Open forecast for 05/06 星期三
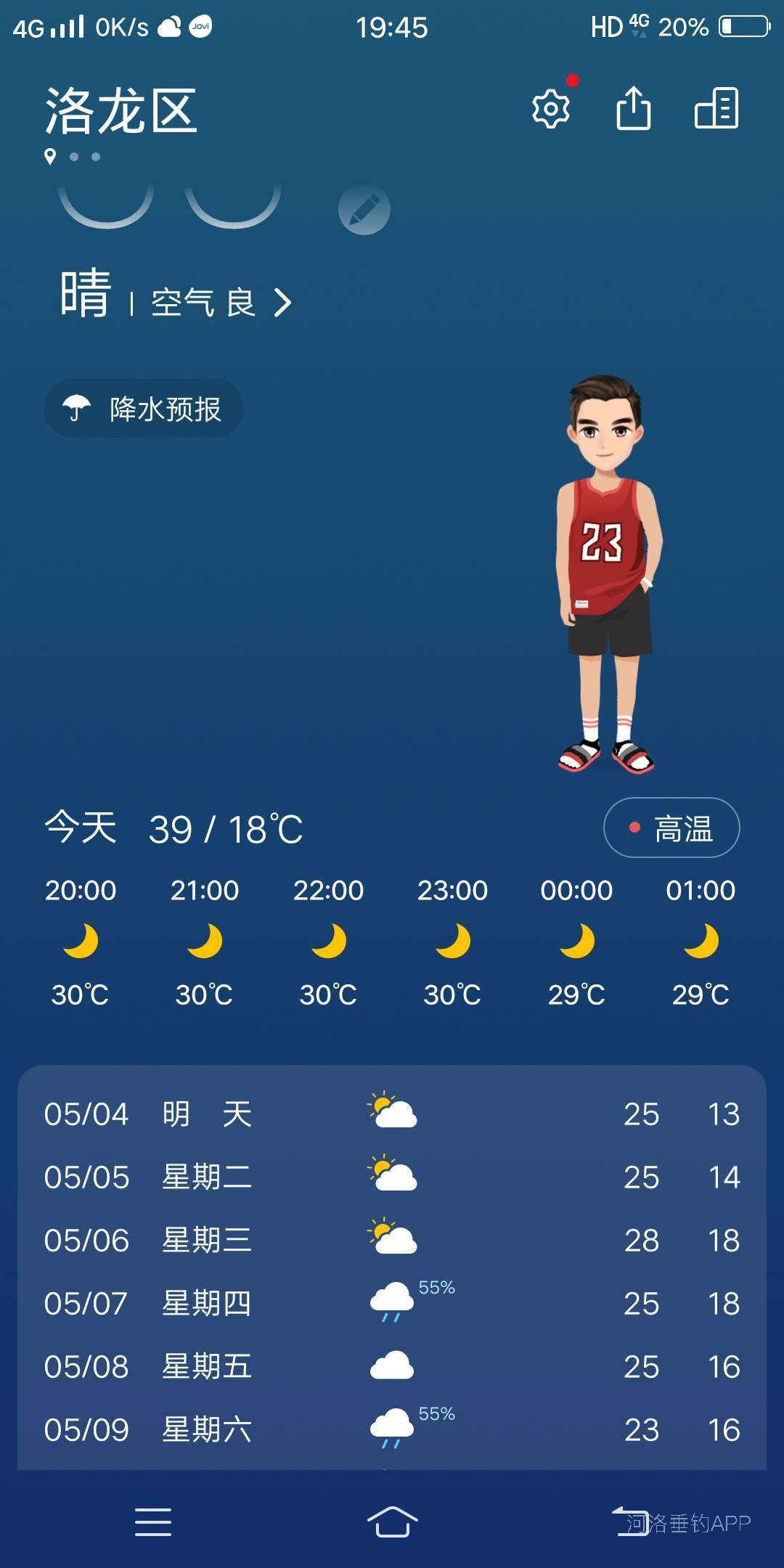Screen dimensions: 784x1568 coord(392,1240)
